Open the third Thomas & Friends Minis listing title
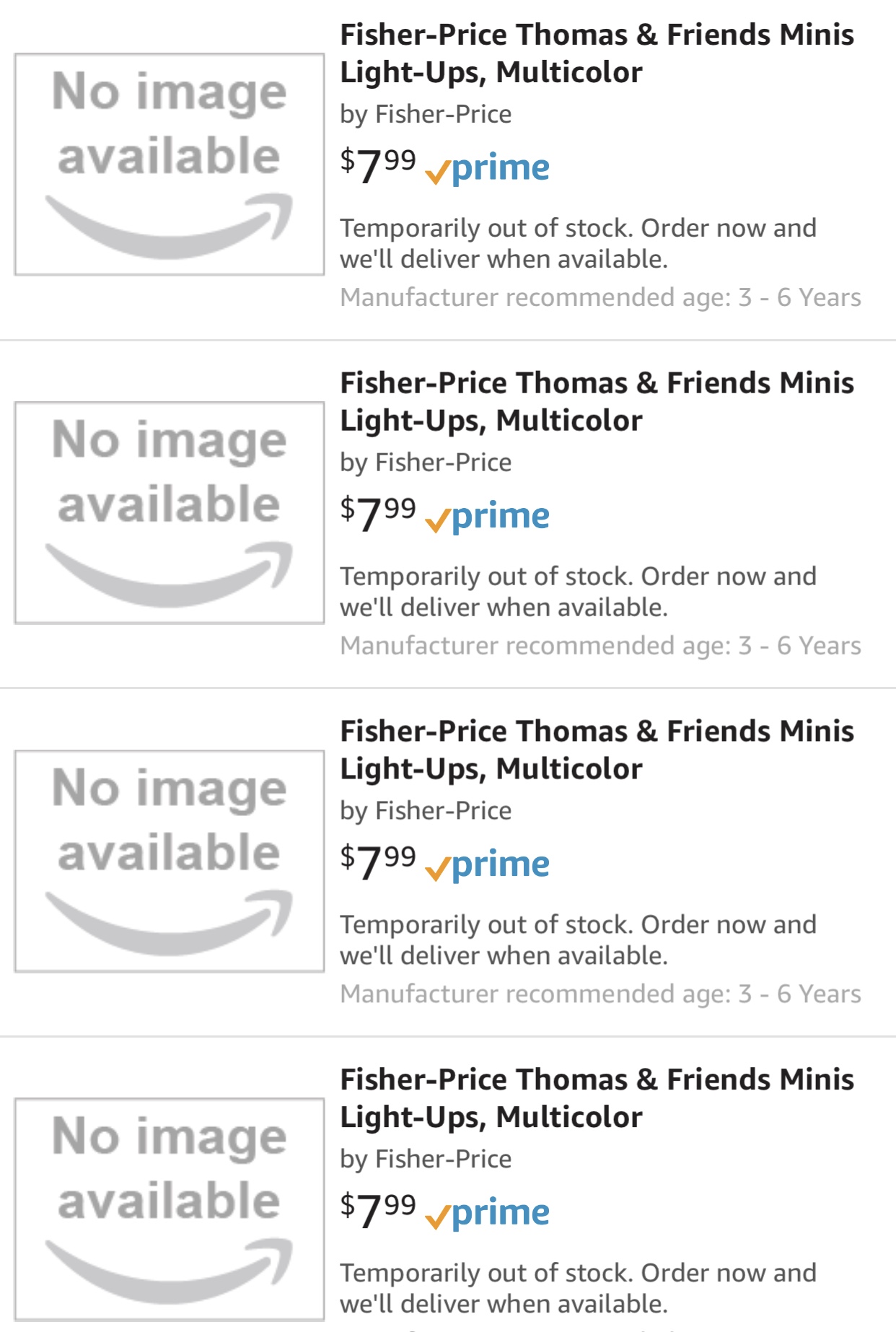 pos(597,750)
